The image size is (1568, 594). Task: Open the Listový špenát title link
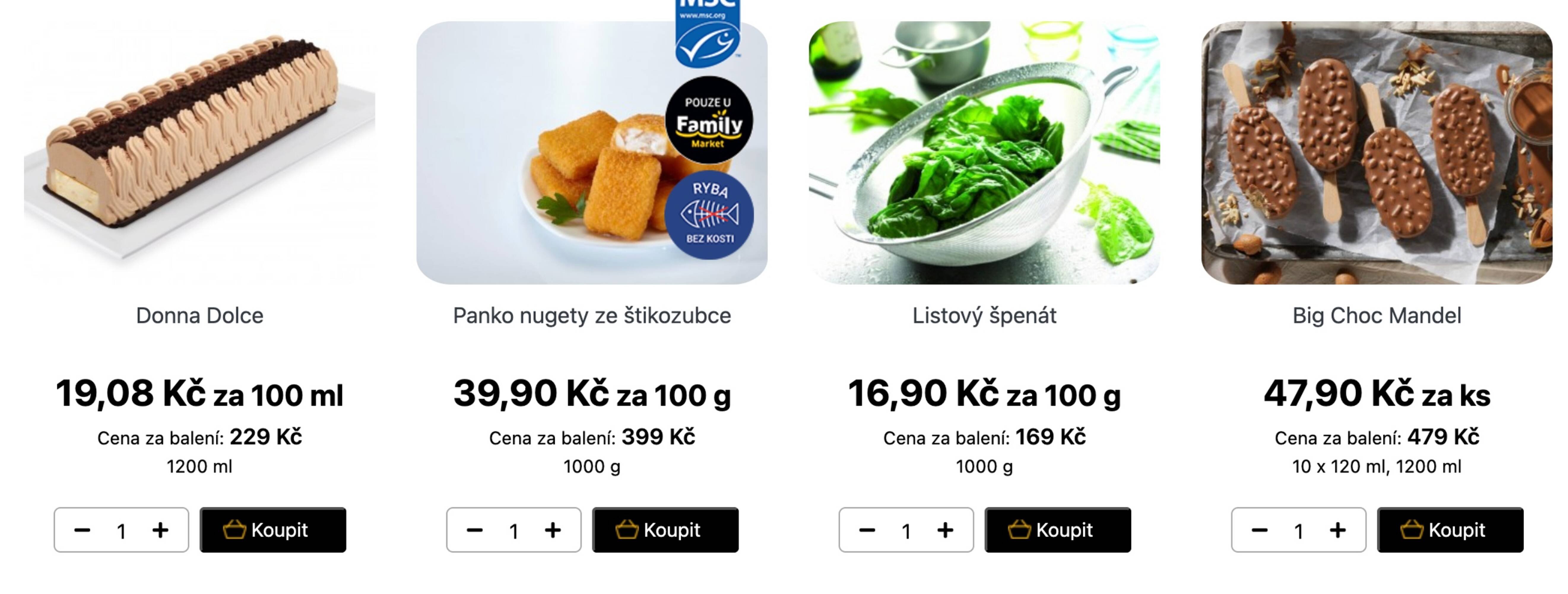pyautogui.click(x=984, y=316)
